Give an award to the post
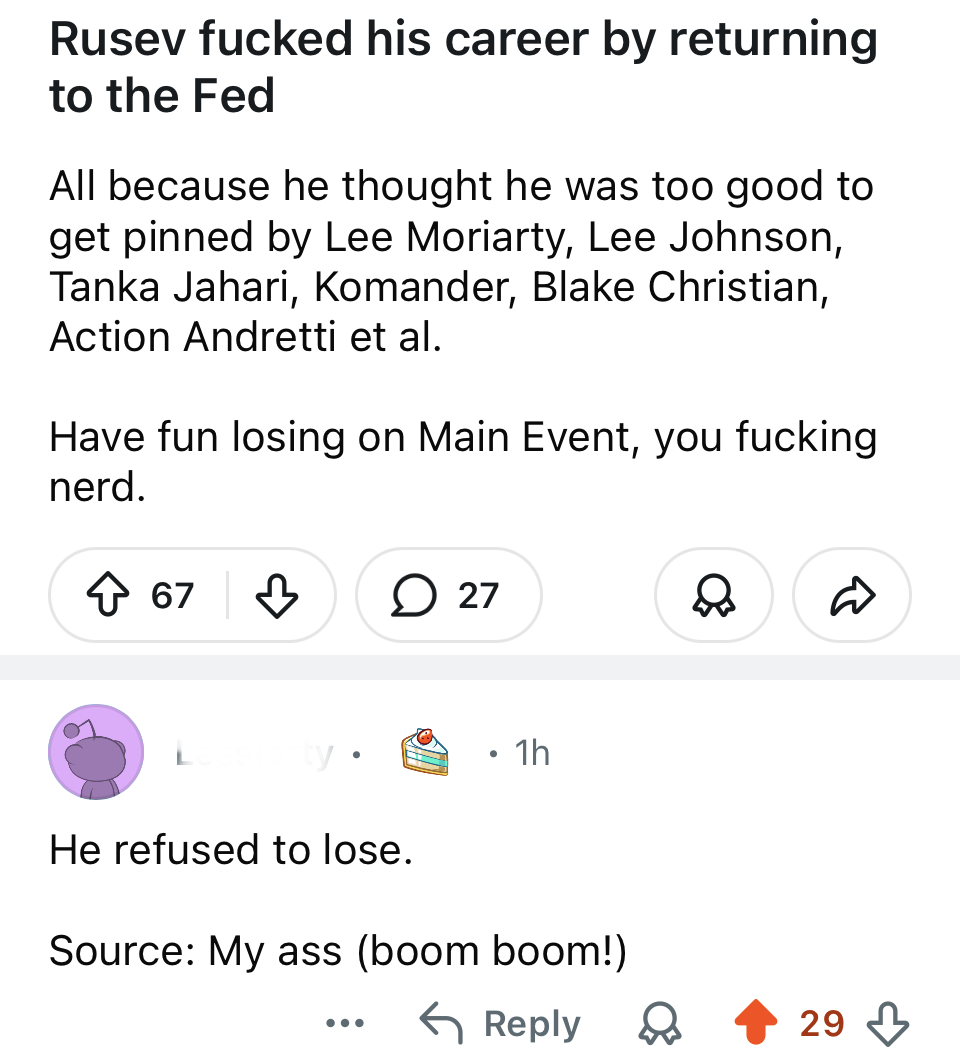 click(713, 596)
